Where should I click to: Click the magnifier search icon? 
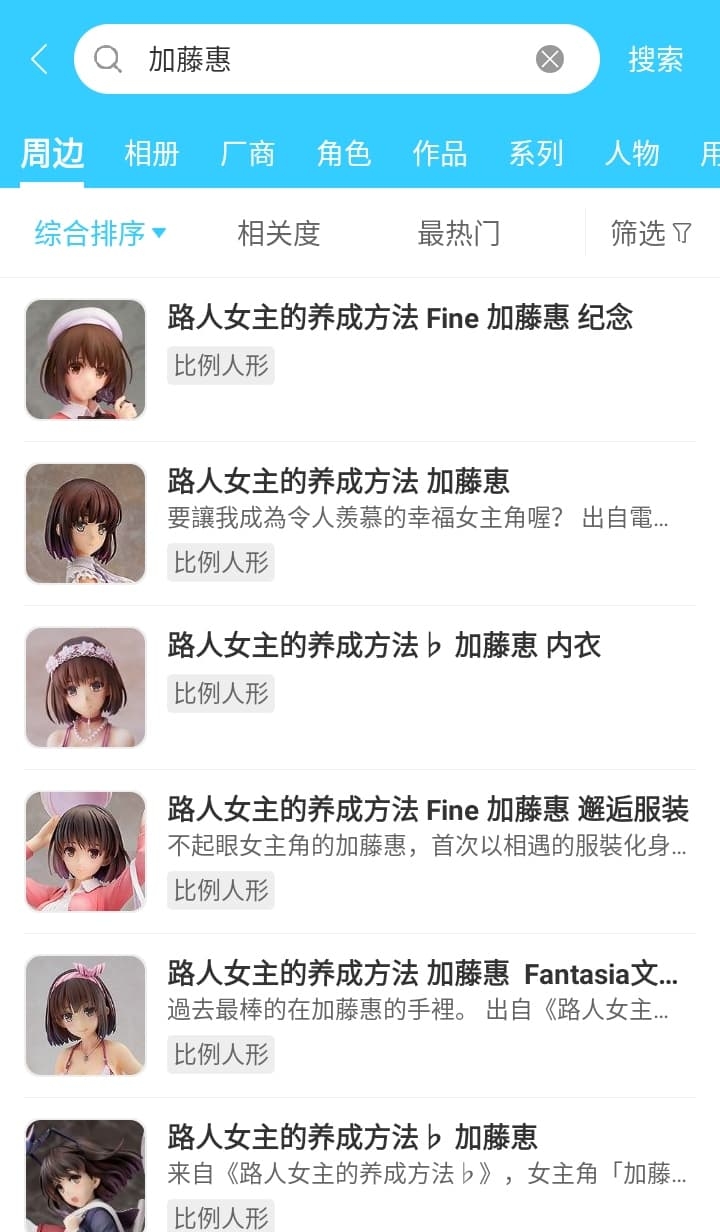[107, 59]
